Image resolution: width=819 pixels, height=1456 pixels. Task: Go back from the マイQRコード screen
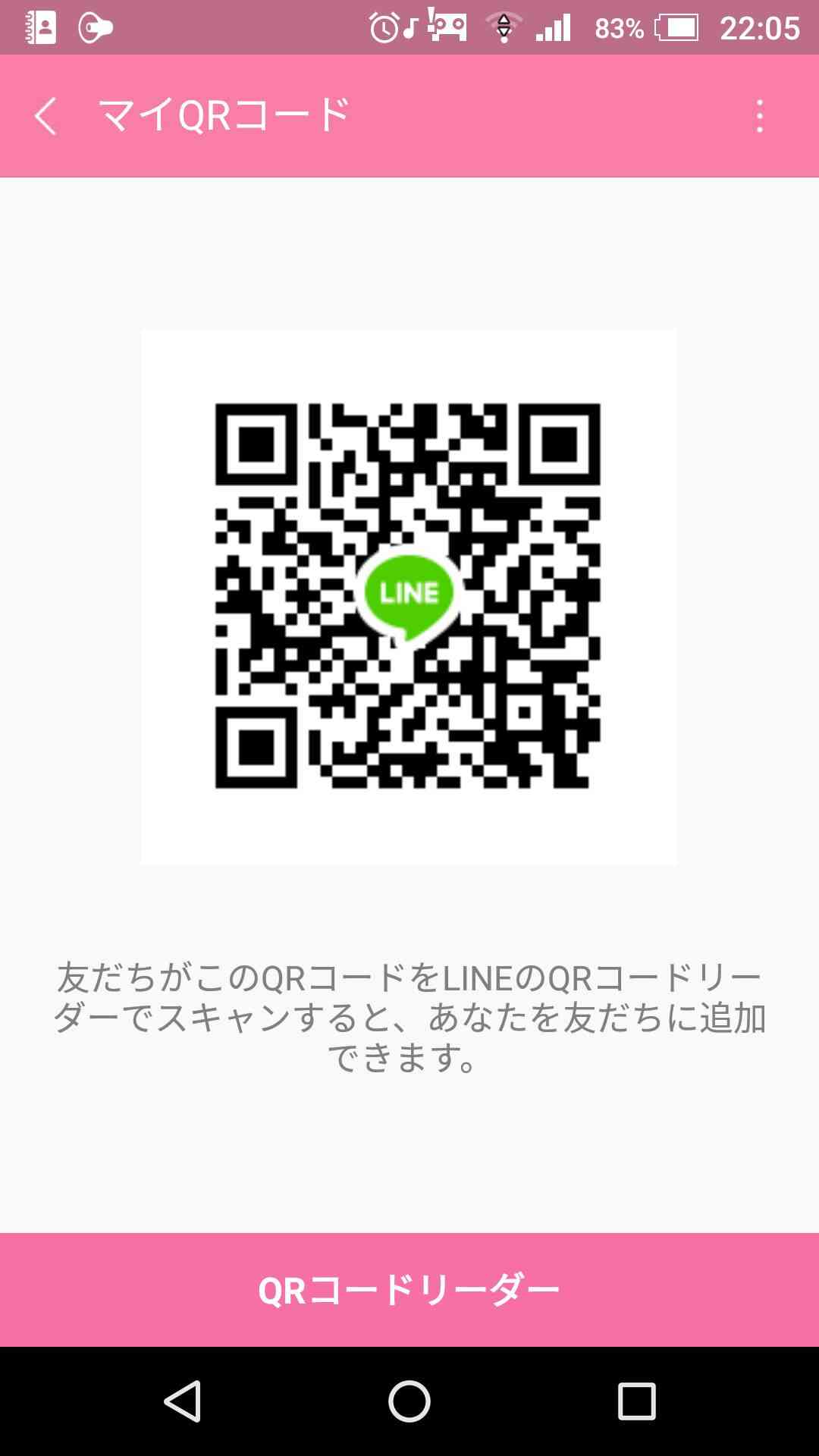click(x=45, y=117)
